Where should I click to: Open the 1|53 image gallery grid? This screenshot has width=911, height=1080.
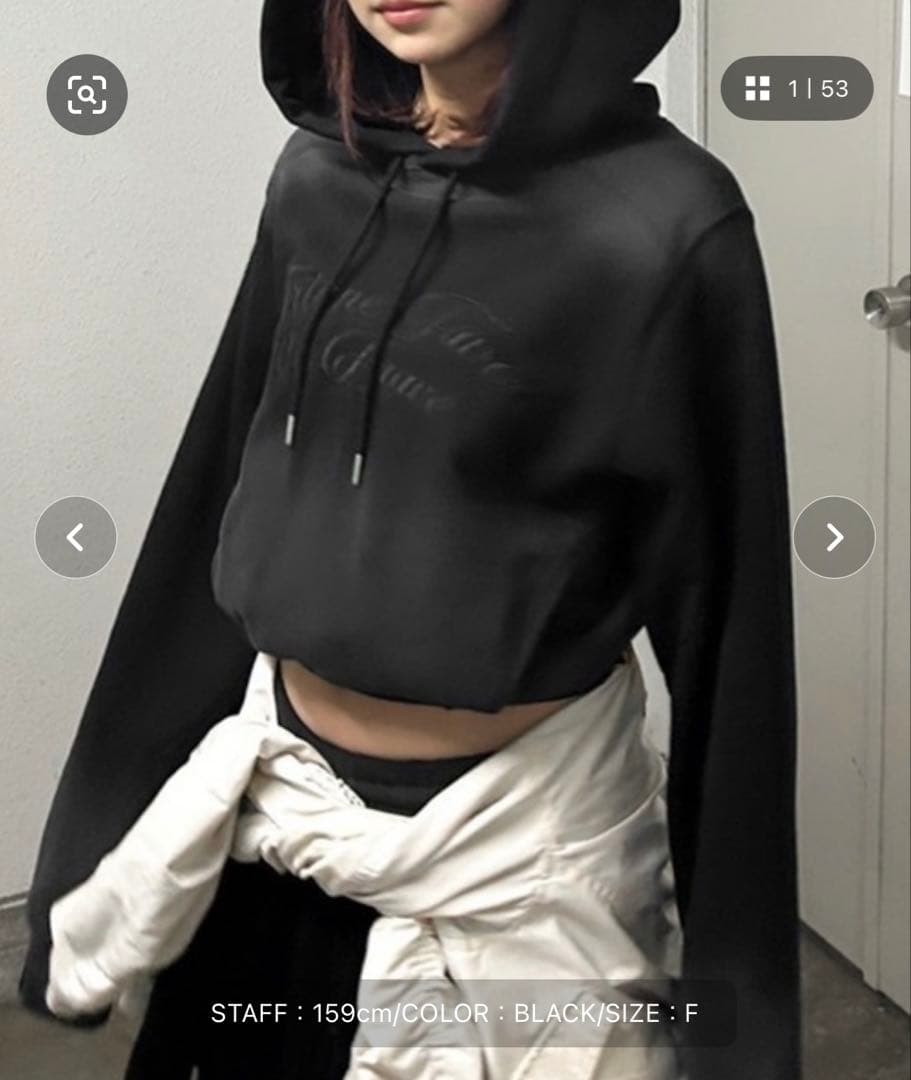pyautogui.click(x=796, y=89)
